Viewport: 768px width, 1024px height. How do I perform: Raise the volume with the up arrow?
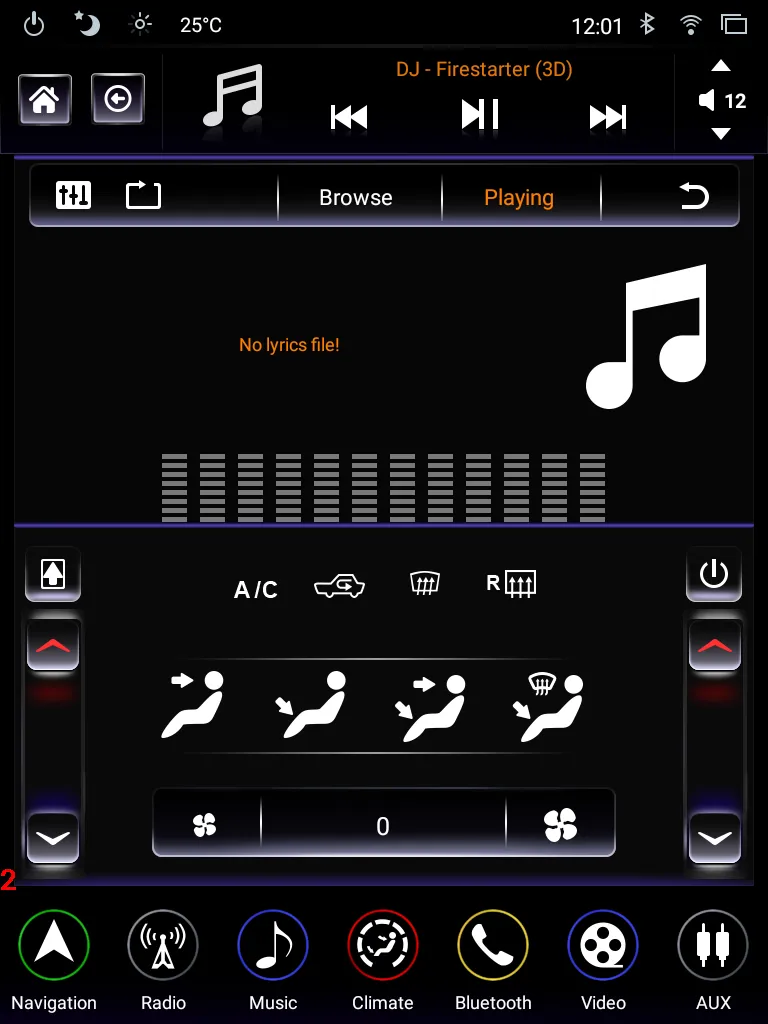[x=721, y=67]
